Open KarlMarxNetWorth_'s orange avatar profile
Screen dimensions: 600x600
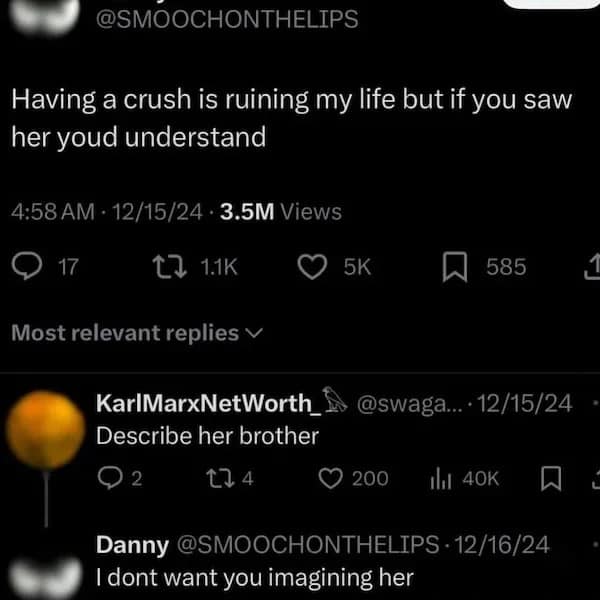click(45, 431)
